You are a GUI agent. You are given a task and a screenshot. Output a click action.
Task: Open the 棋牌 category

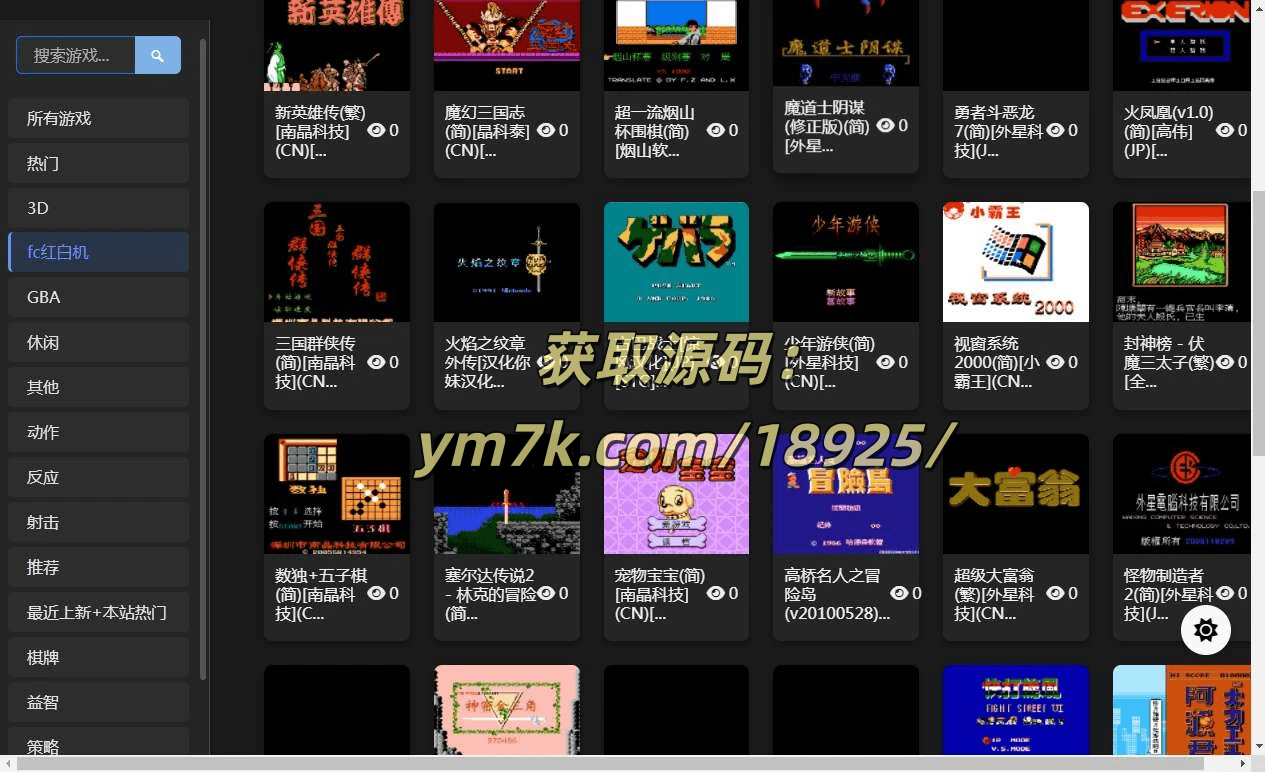point(98,657)
